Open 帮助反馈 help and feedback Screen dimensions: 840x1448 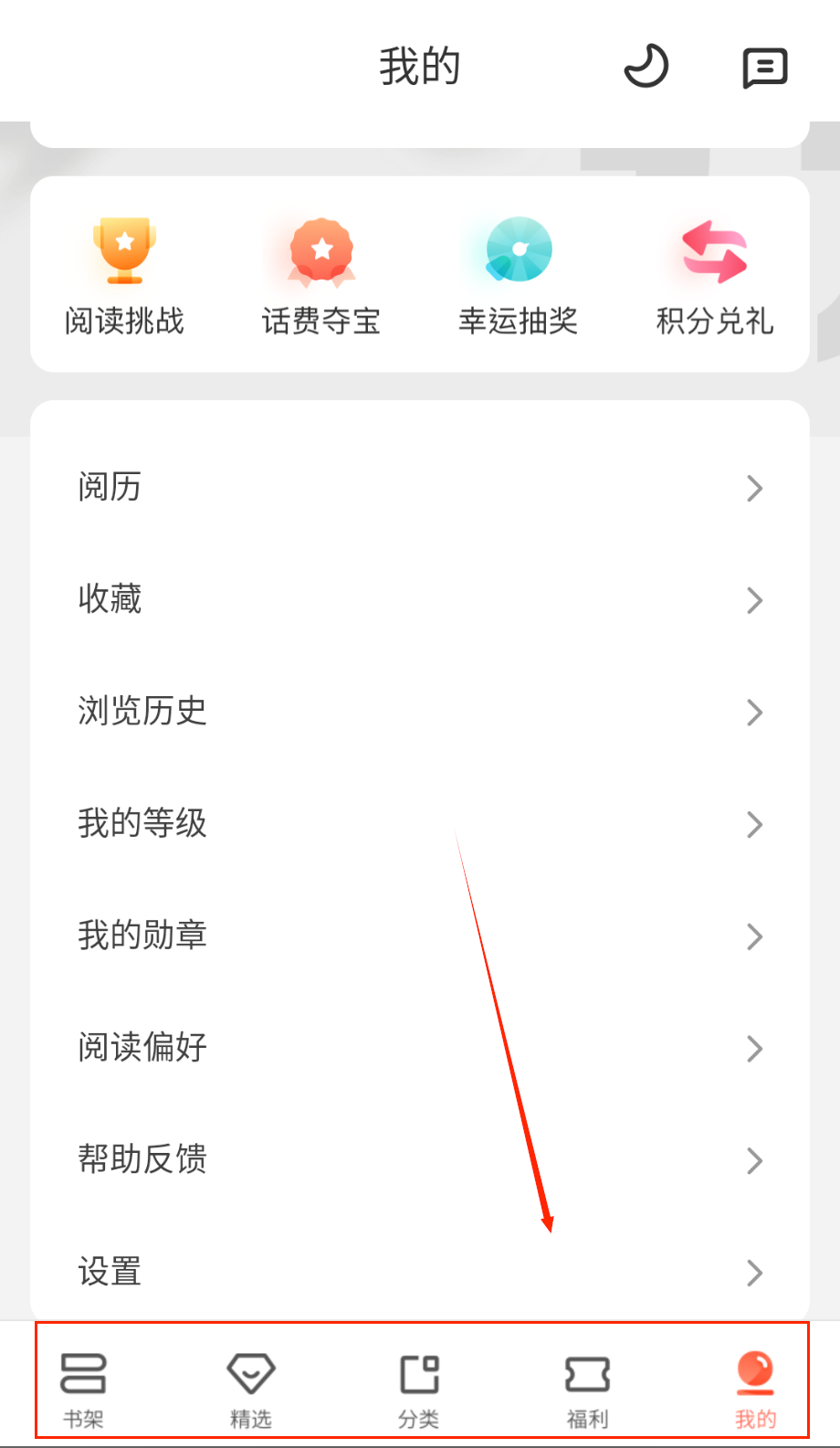click(x=420, y=1160)
